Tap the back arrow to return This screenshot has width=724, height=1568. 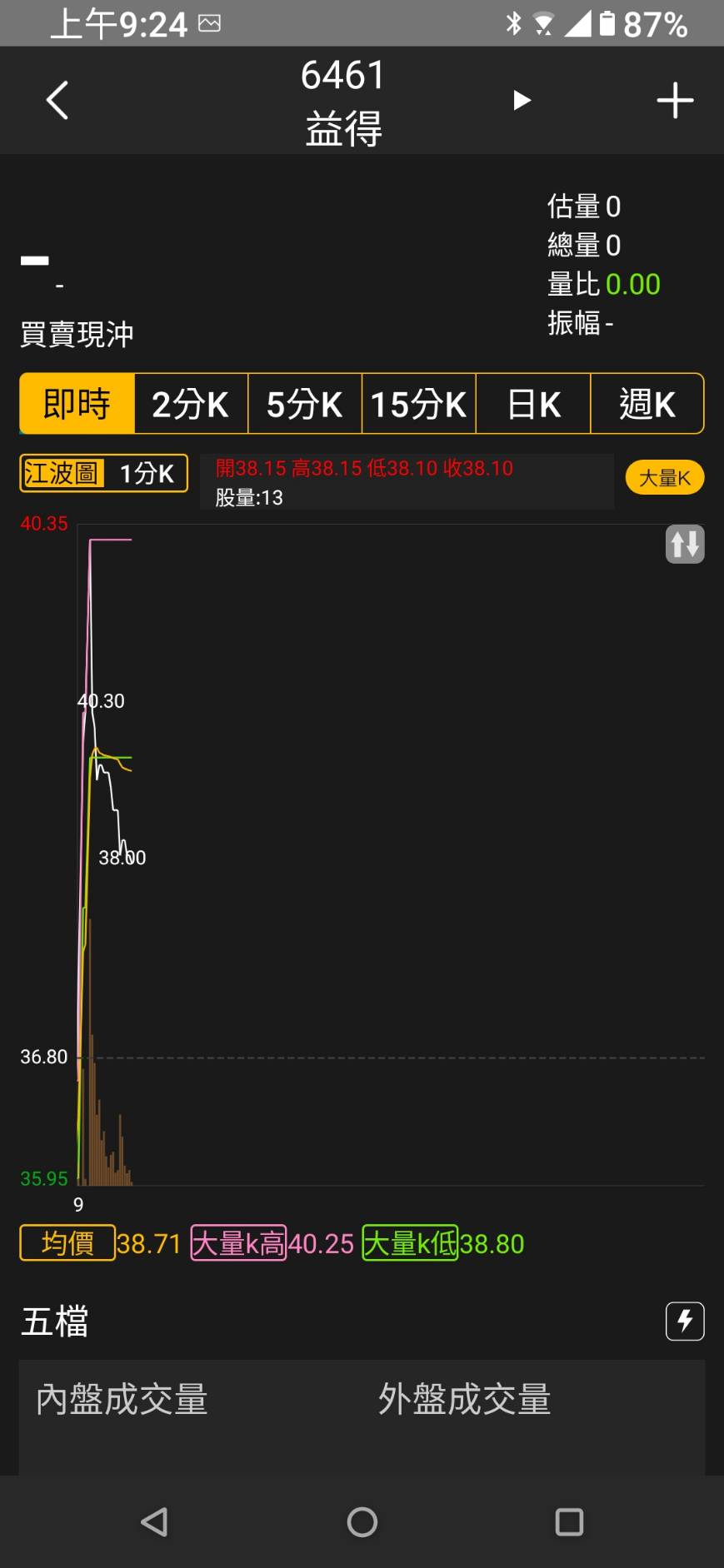tap(57, 100)
